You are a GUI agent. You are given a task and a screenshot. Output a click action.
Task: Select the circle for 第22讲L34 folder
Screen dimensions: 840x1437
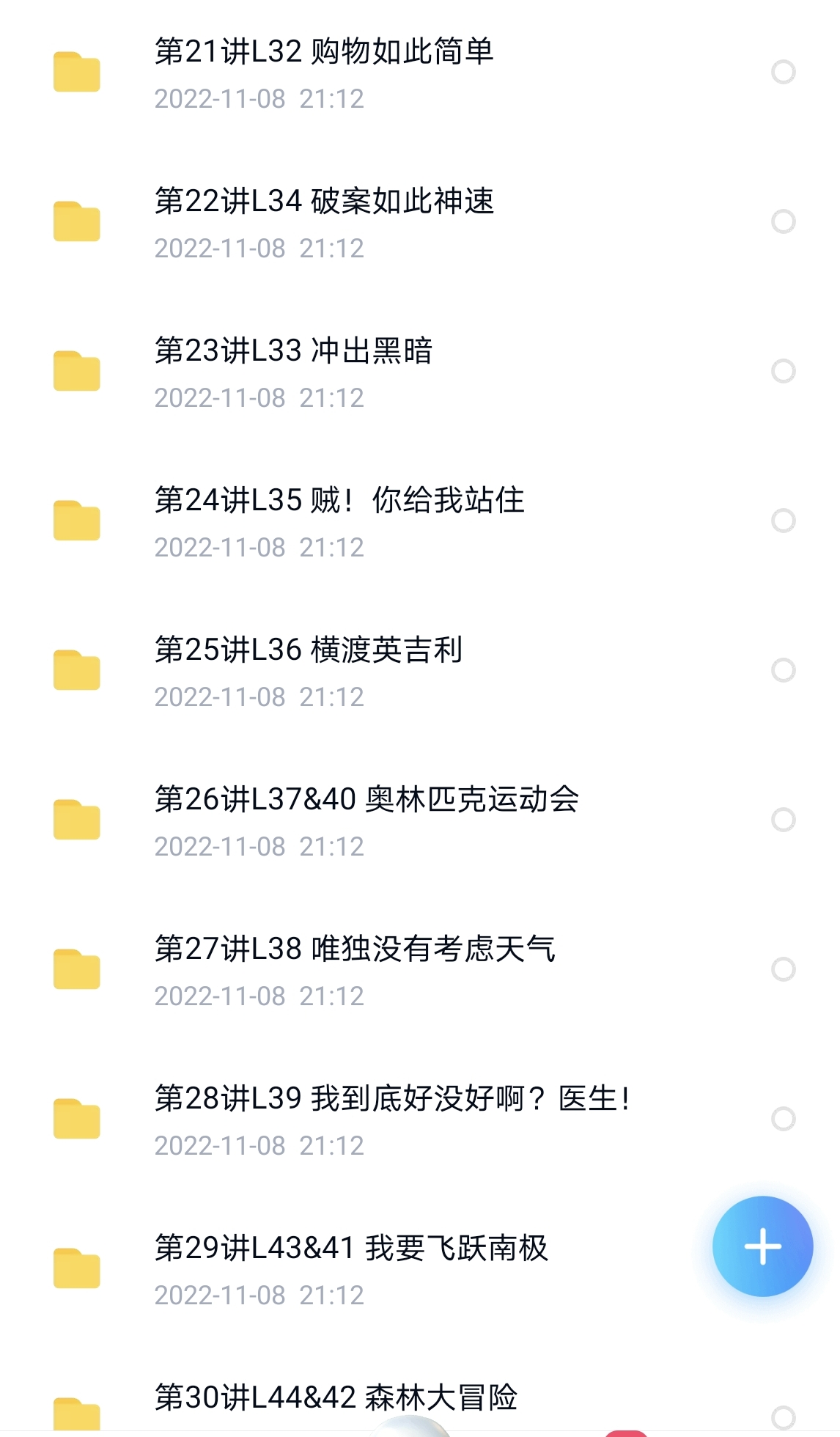tap(784, 221)
